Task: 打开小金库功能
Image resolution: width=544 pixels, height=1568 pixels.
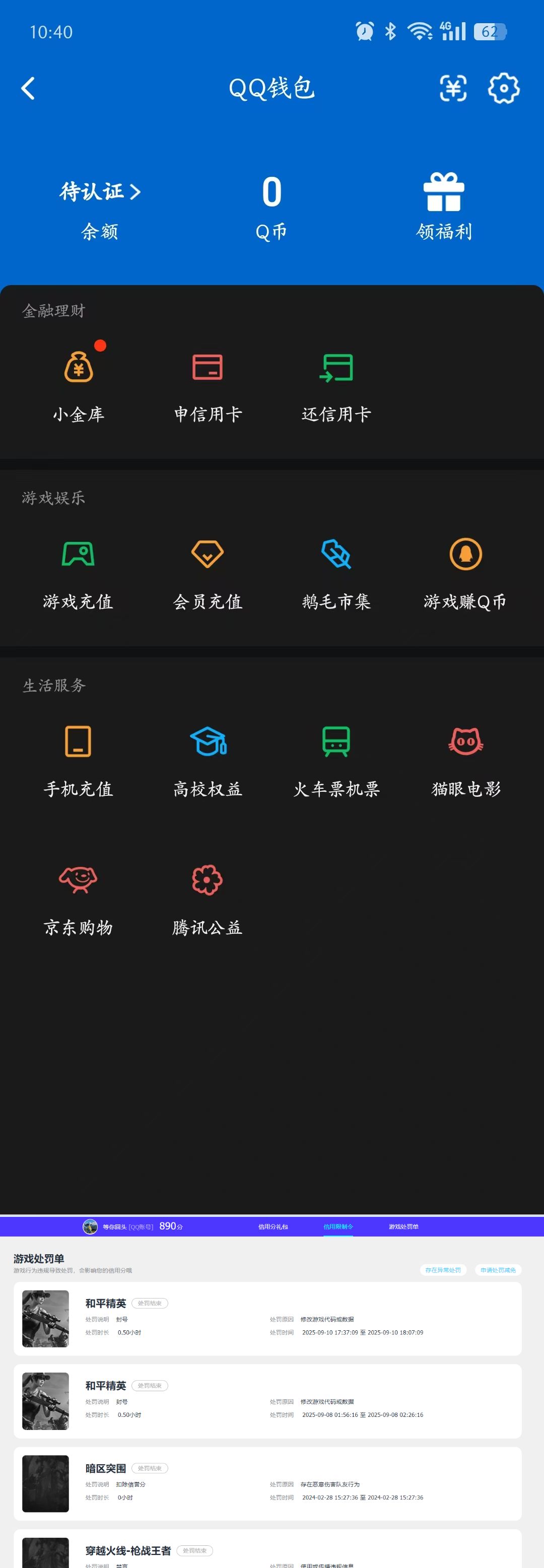Action: [79, 383]
